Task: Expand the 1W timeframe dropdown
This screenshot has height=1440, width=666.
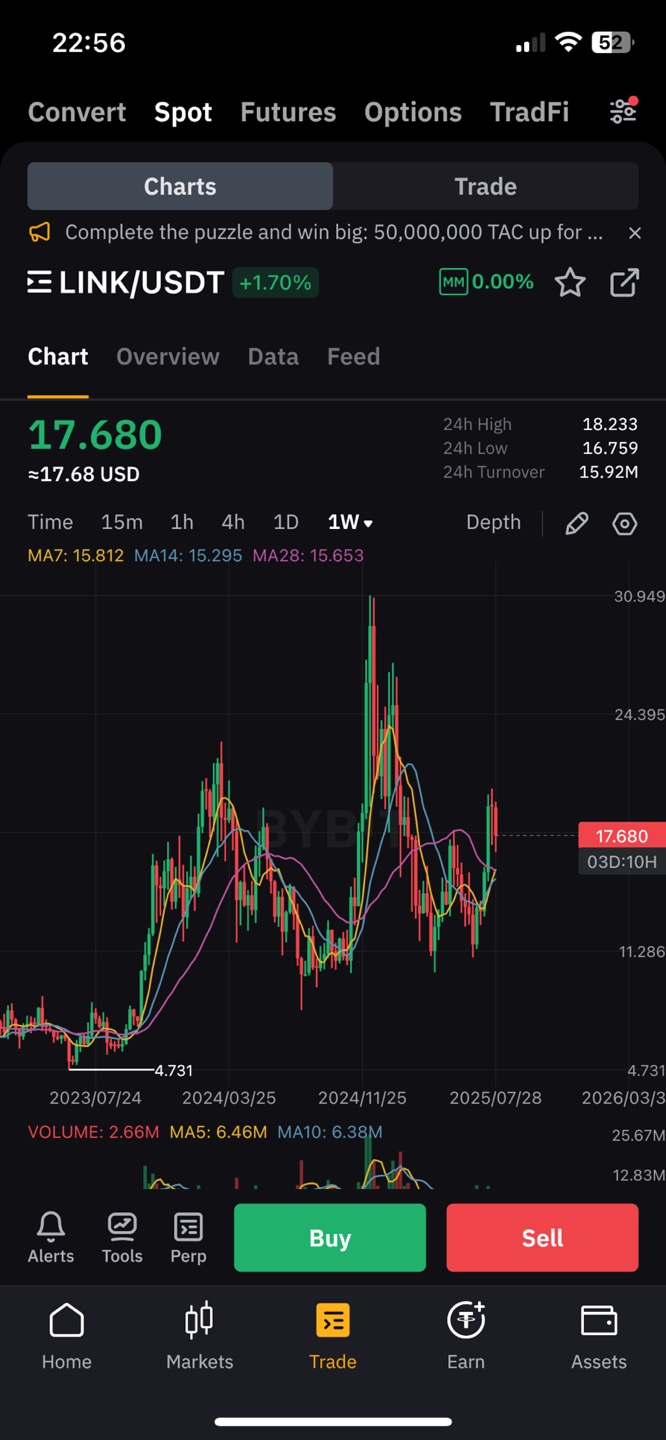Action: pyautogui.click(x=350, y=522)
